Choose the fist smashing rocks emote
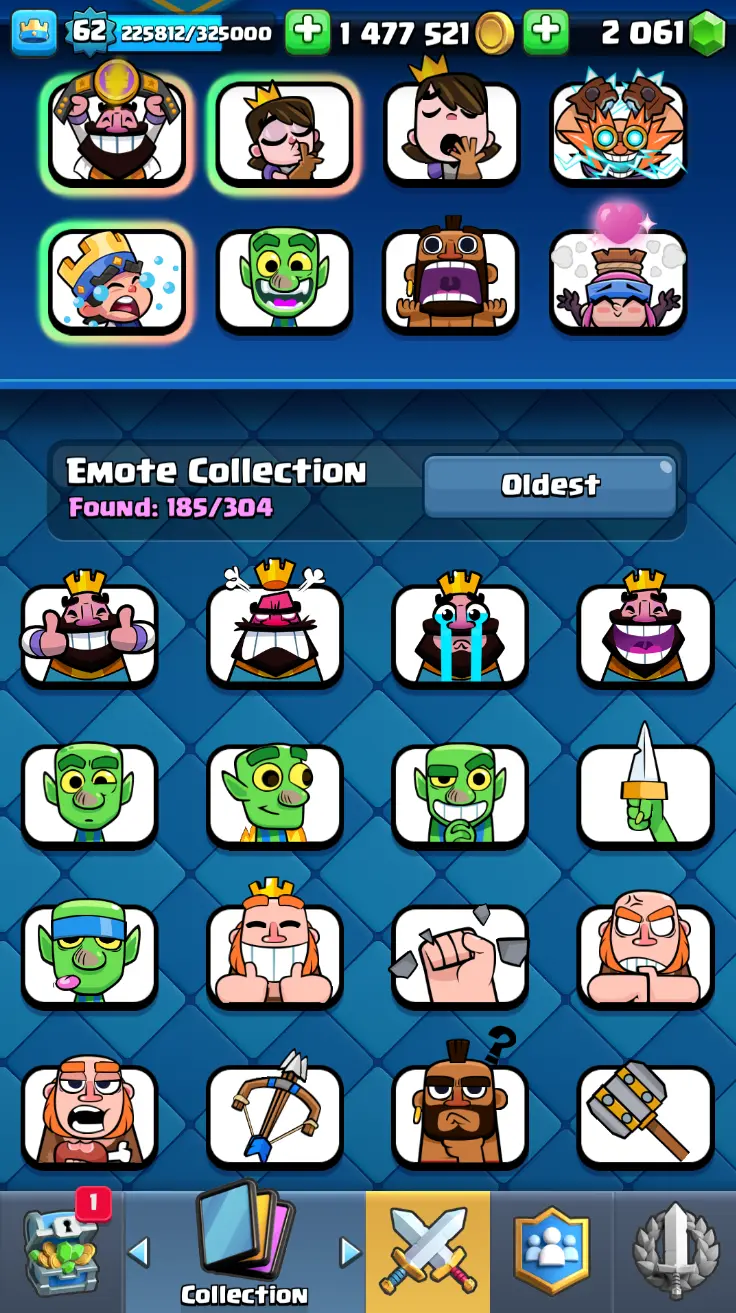The height and width of the screenshot is (1313, 736). tap(460, 955)
